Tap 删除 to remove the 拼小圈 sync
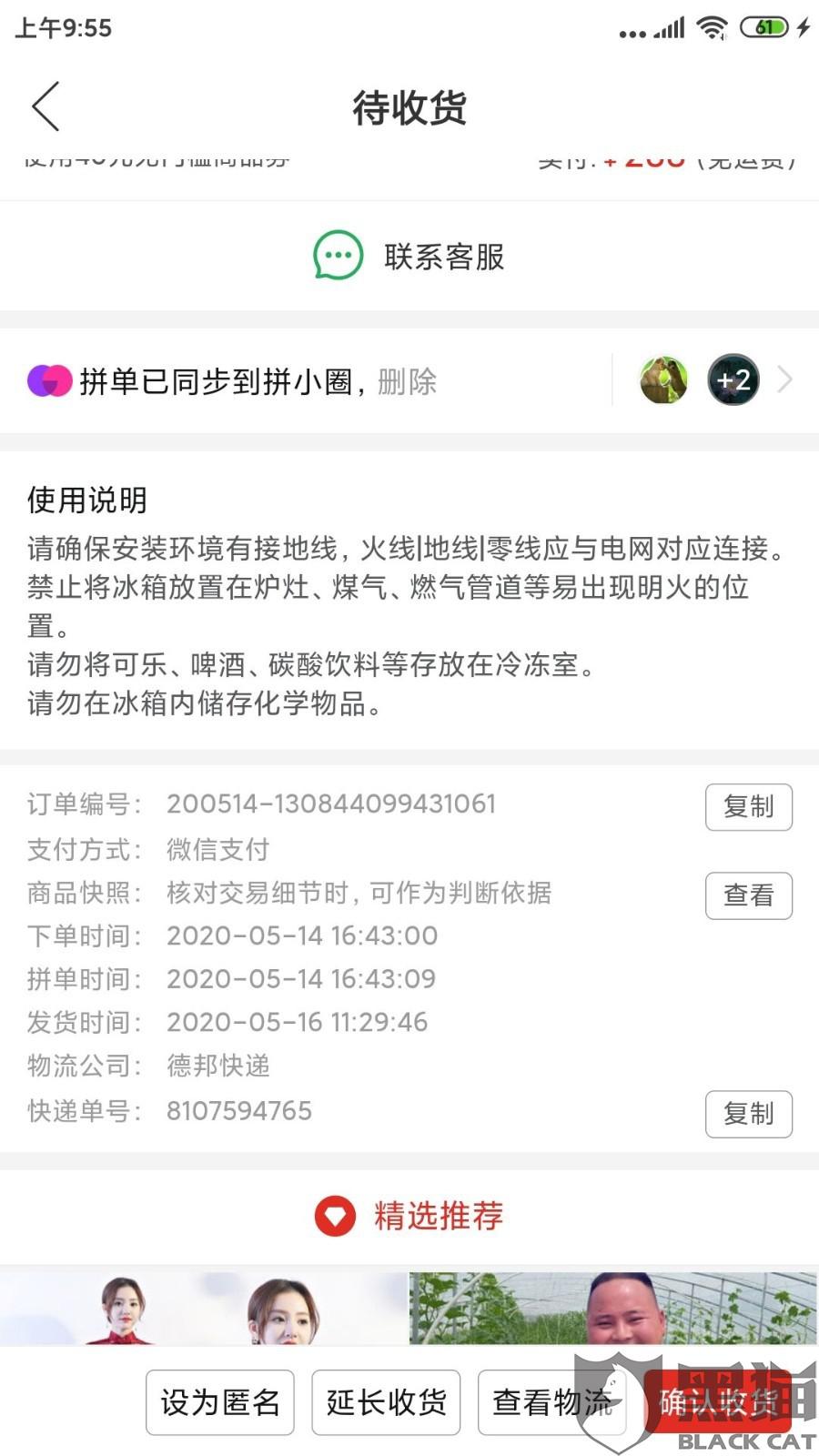Viewport: 819px width, 1456px height. pyautogui.click(x=407, y=381)
